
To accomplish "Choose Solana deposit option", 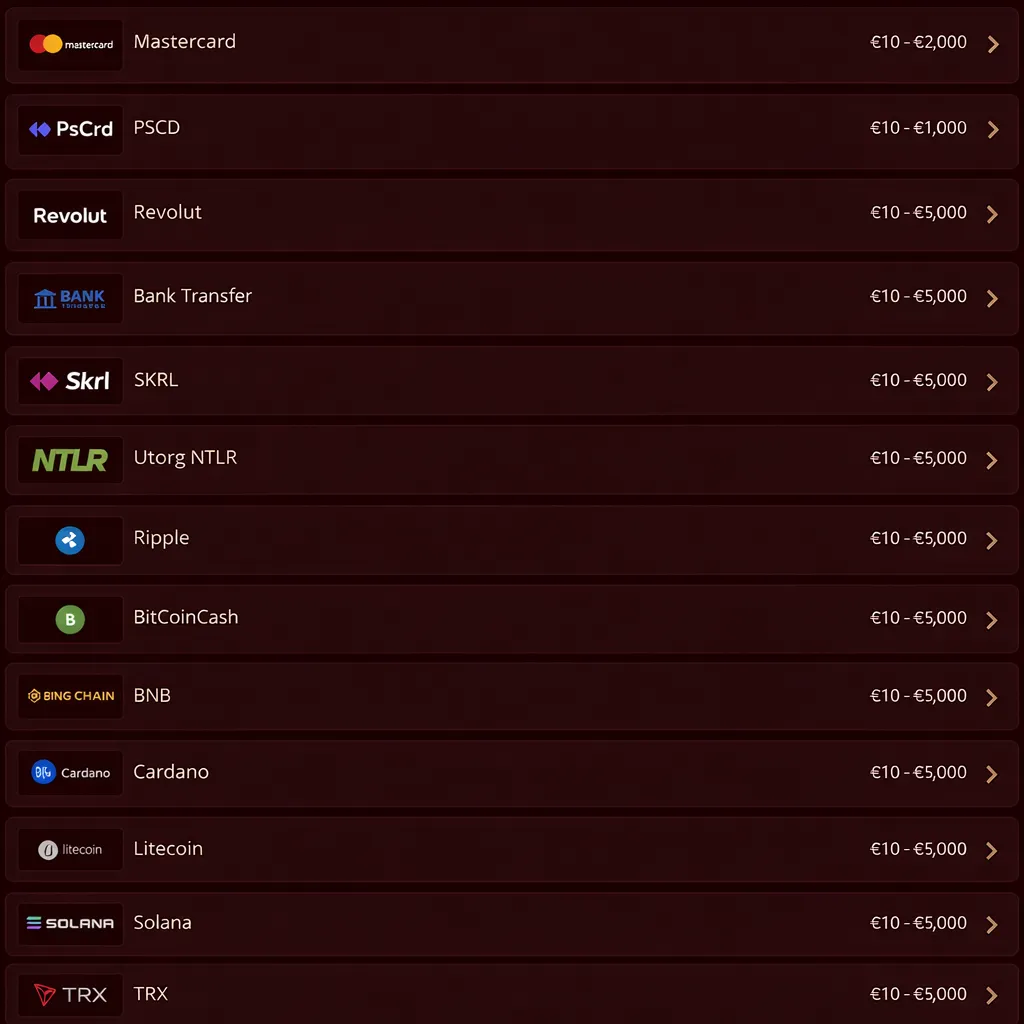I will (512, 923).
